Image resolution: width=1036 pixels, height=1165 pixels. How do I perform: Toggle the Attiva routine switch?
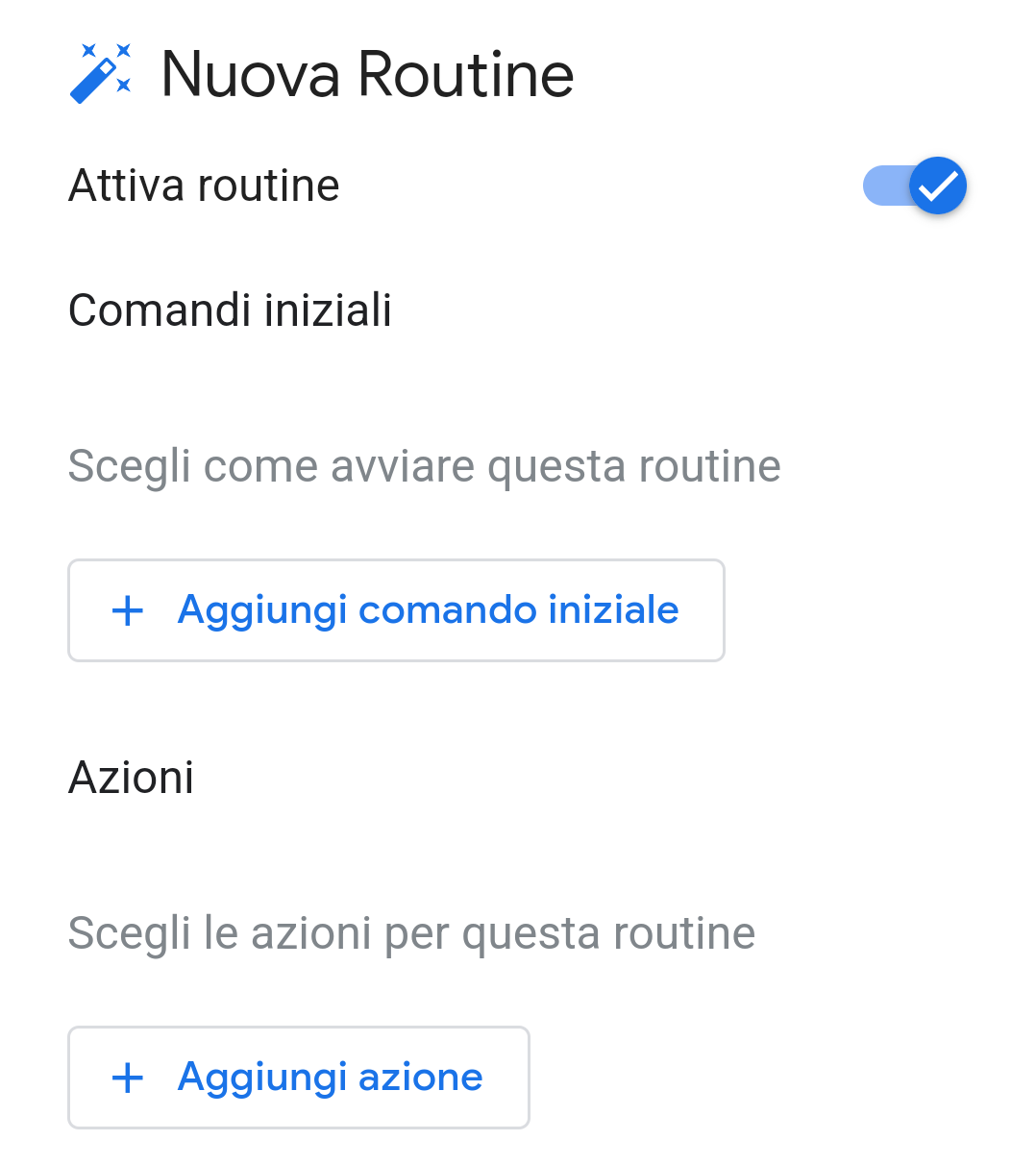914,186
